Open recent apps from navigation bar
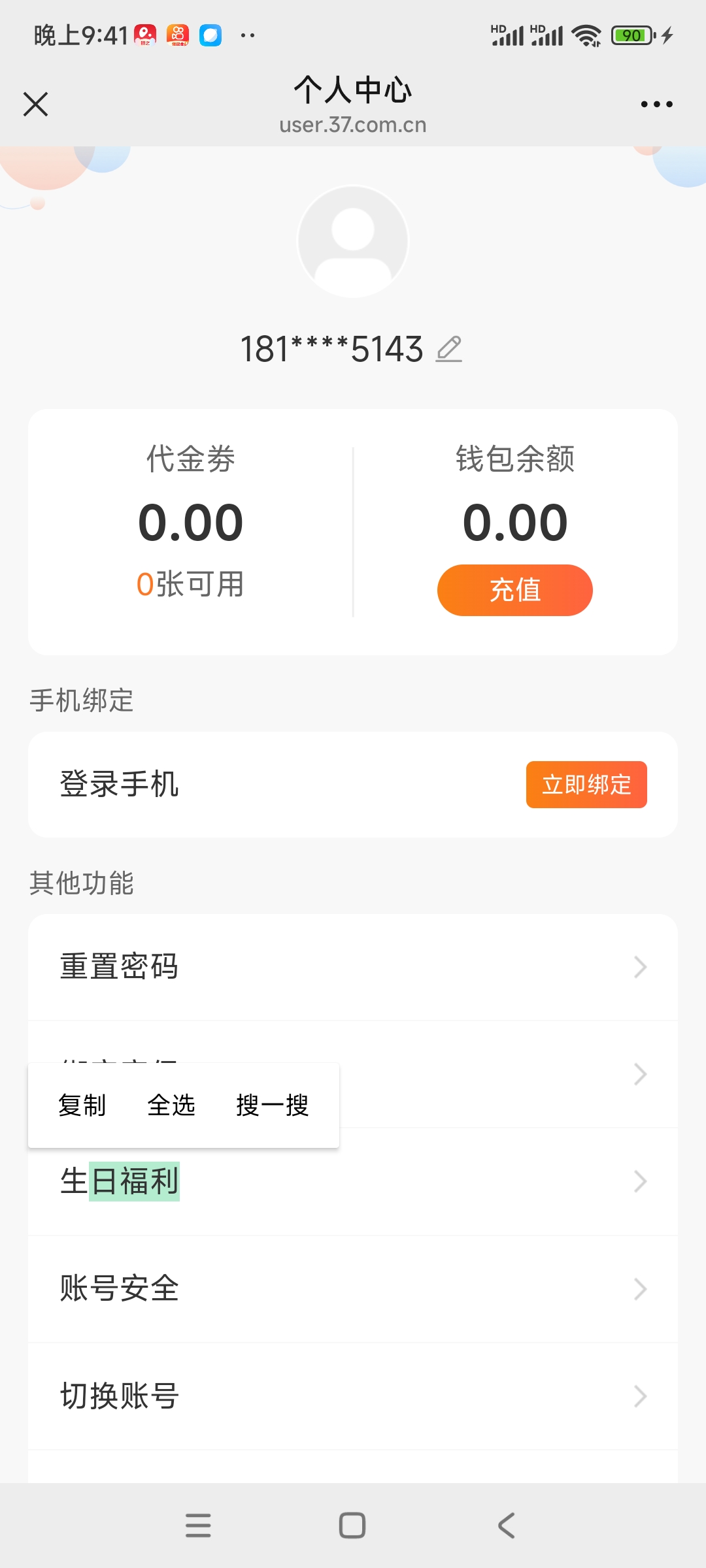The image size is (706, 1568). click(198, 1526)
